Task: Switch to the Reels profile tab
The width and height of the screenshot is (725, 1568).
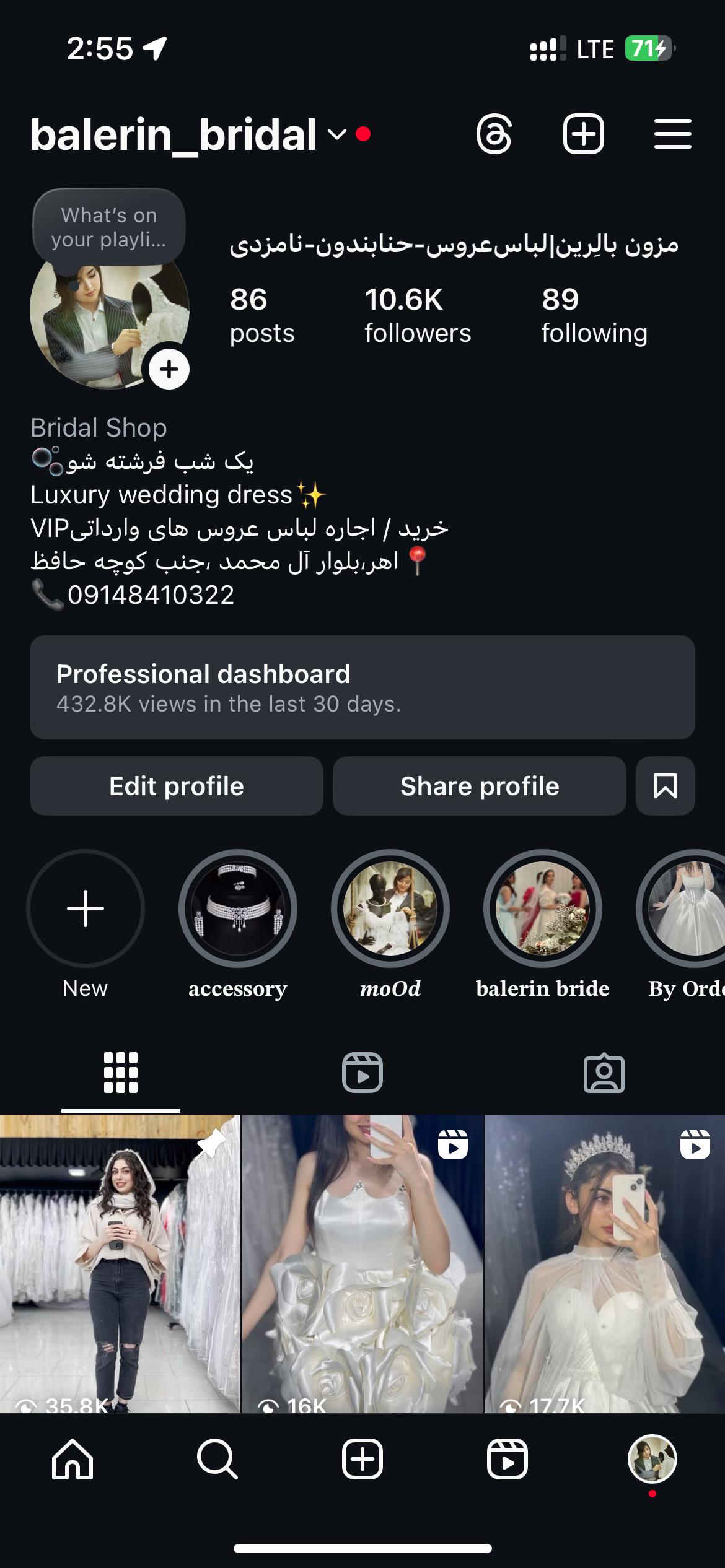Action: click(362, 1073)
